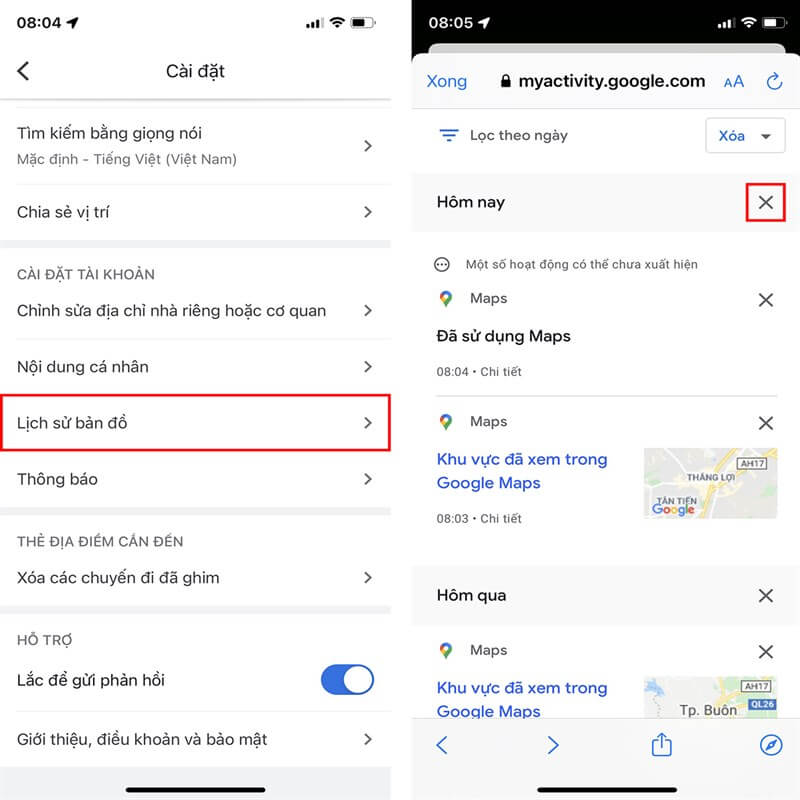Image resolution: width=800 pixels, height=800 pixels.
Task: Delete all Hôm qua activity
Action: point(765,596)
